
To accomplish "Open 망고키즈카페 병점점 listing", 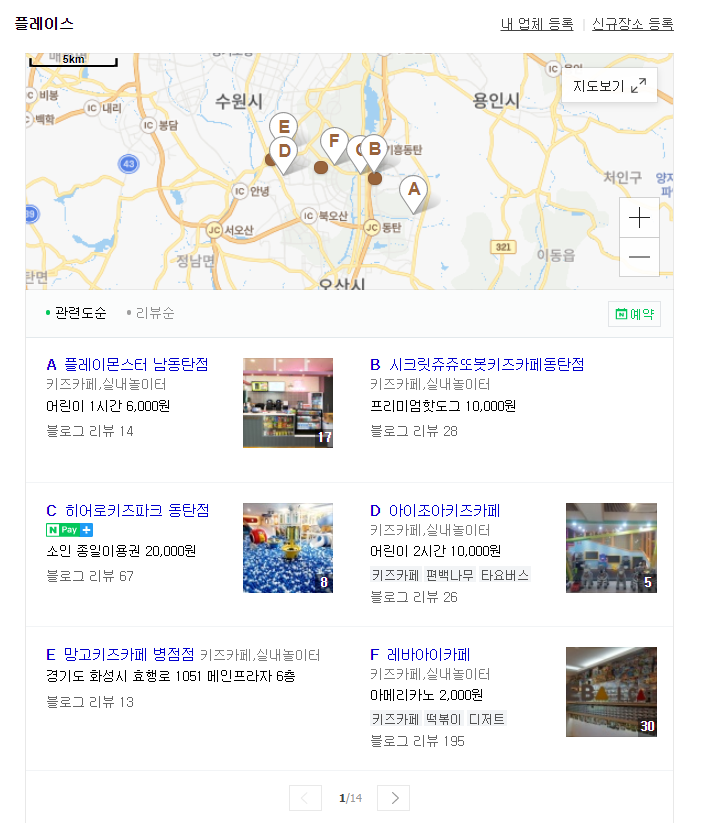I will point(129,655).
